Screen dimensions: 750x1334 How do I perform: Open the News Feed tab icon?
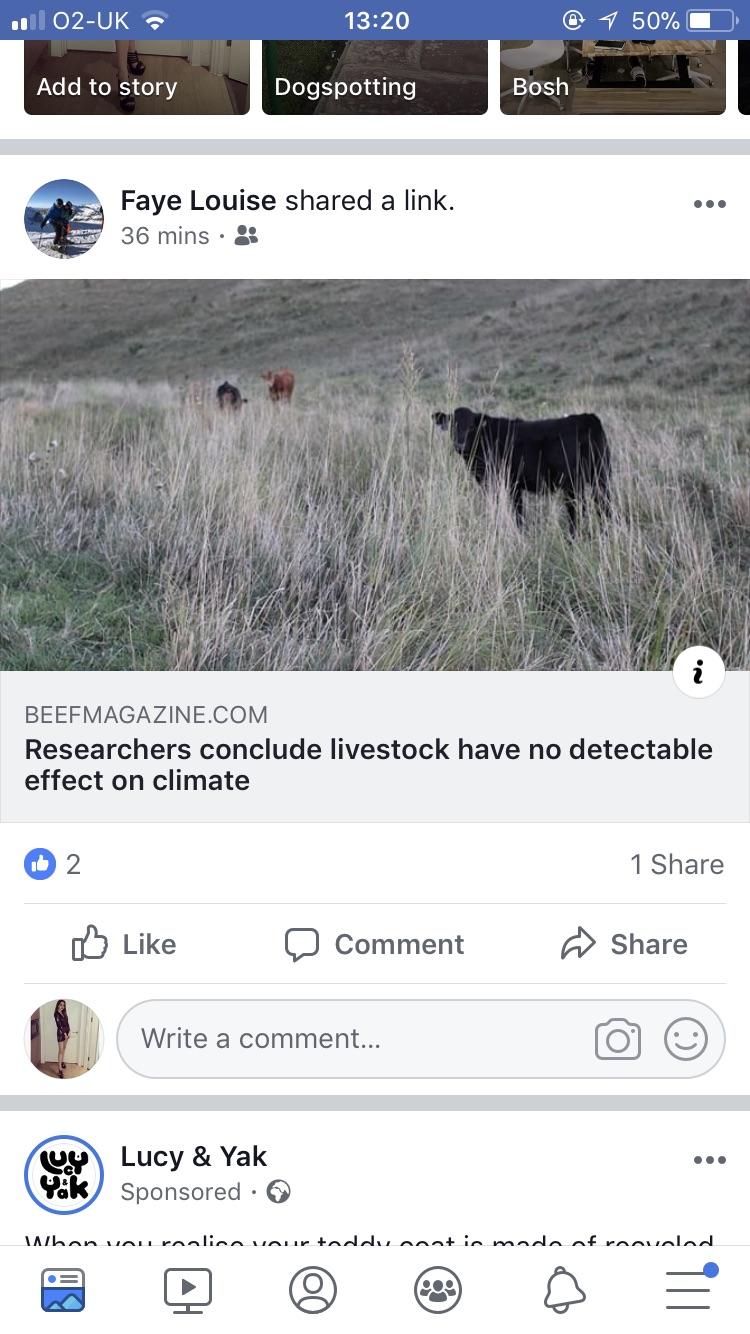point(62,1290)
